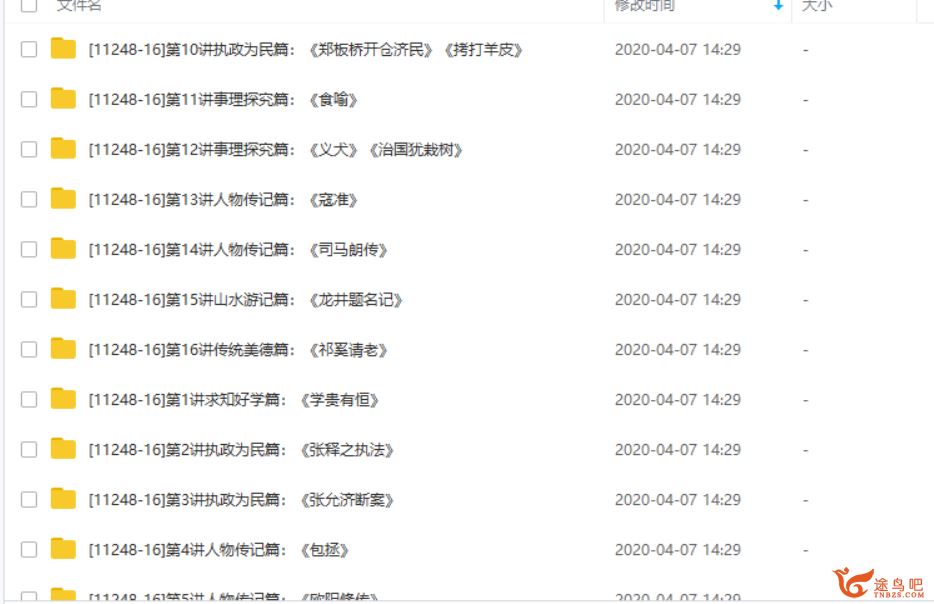Viewport: 934px width, 604px height.
Task: Check the box next to 第3讲《张允济断案》
Action: [x=29, y=499]
